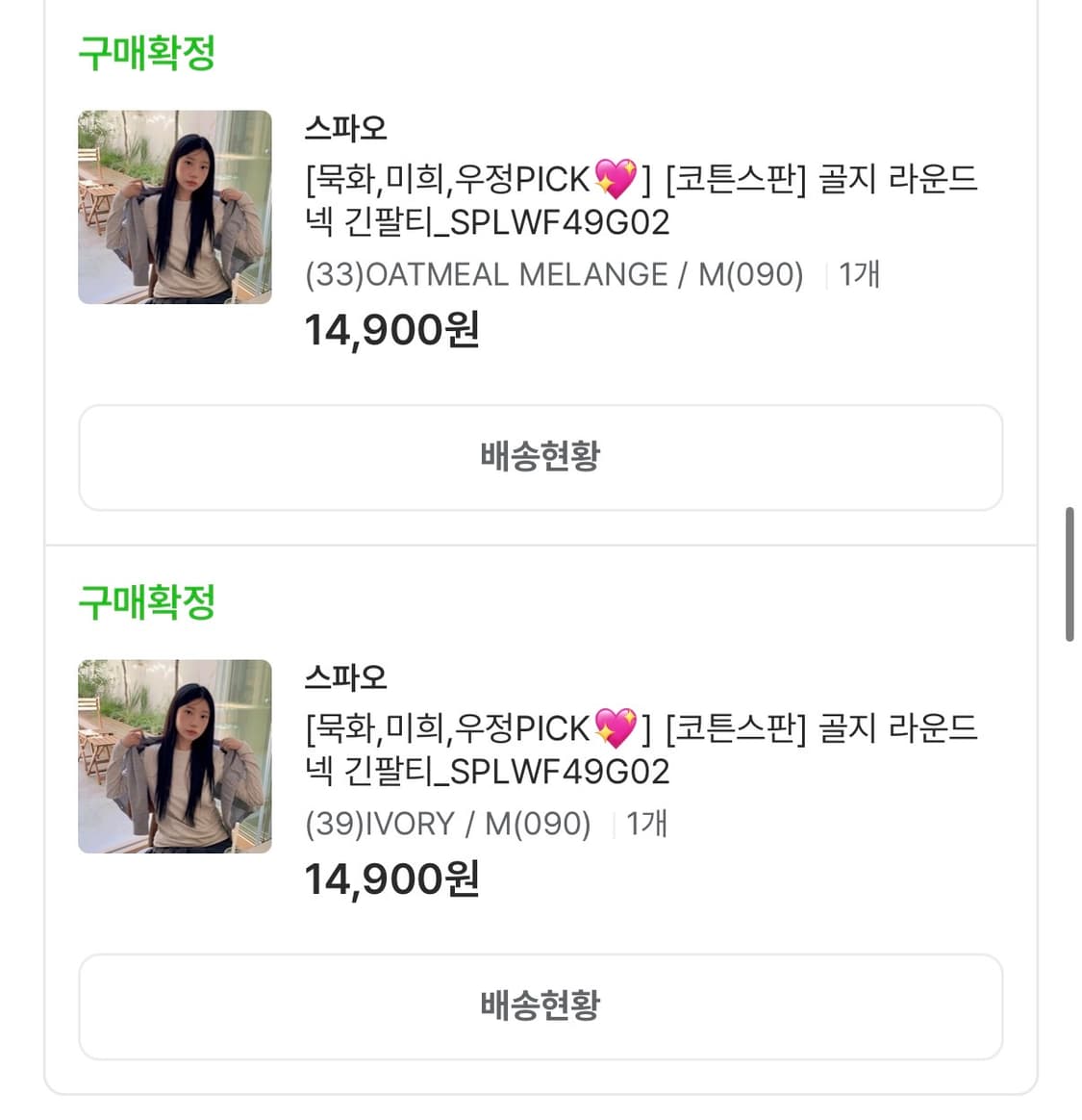Click the 스파오 brand name on the second order
Viewport: 1082px width, 1120px height.
345,676
